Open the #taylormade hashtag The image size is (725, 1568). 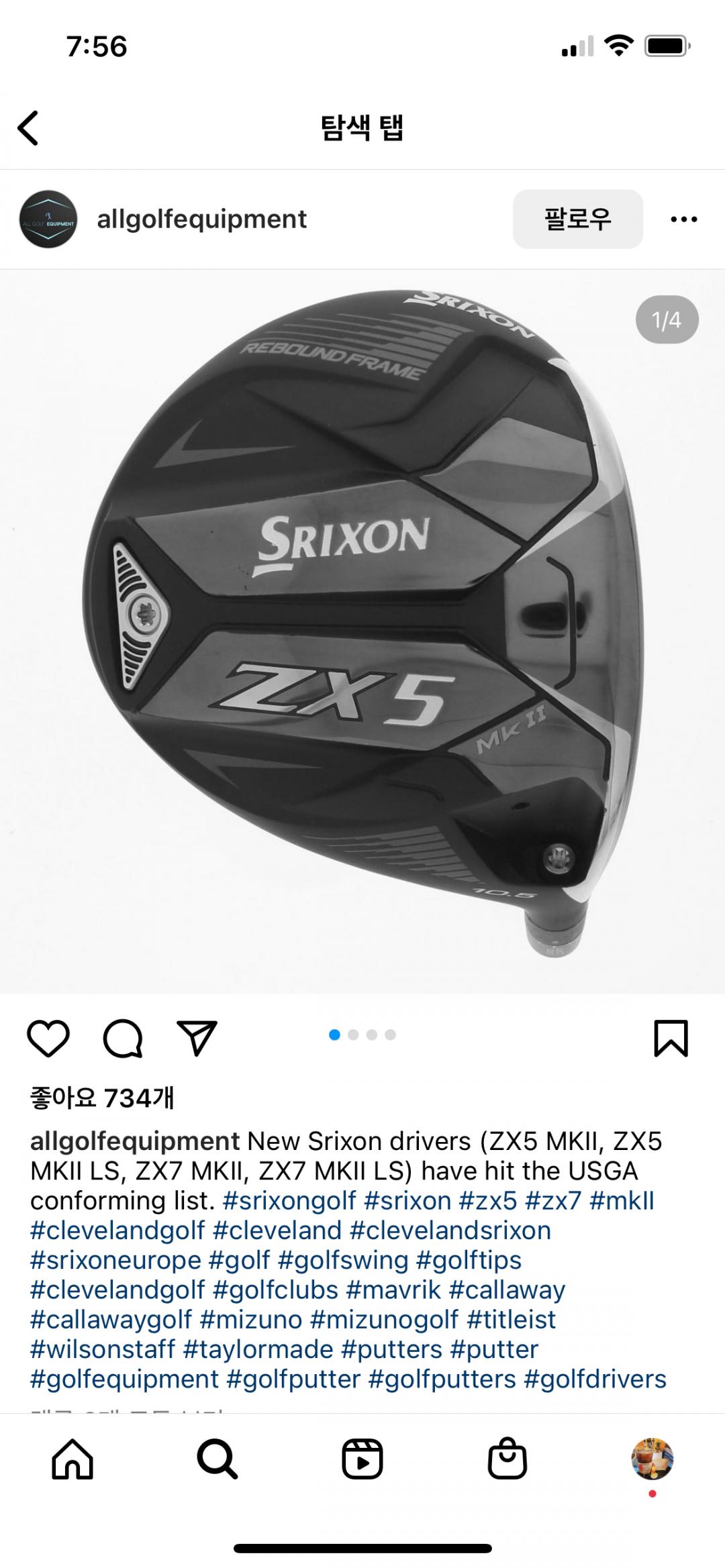(258, 1349)
